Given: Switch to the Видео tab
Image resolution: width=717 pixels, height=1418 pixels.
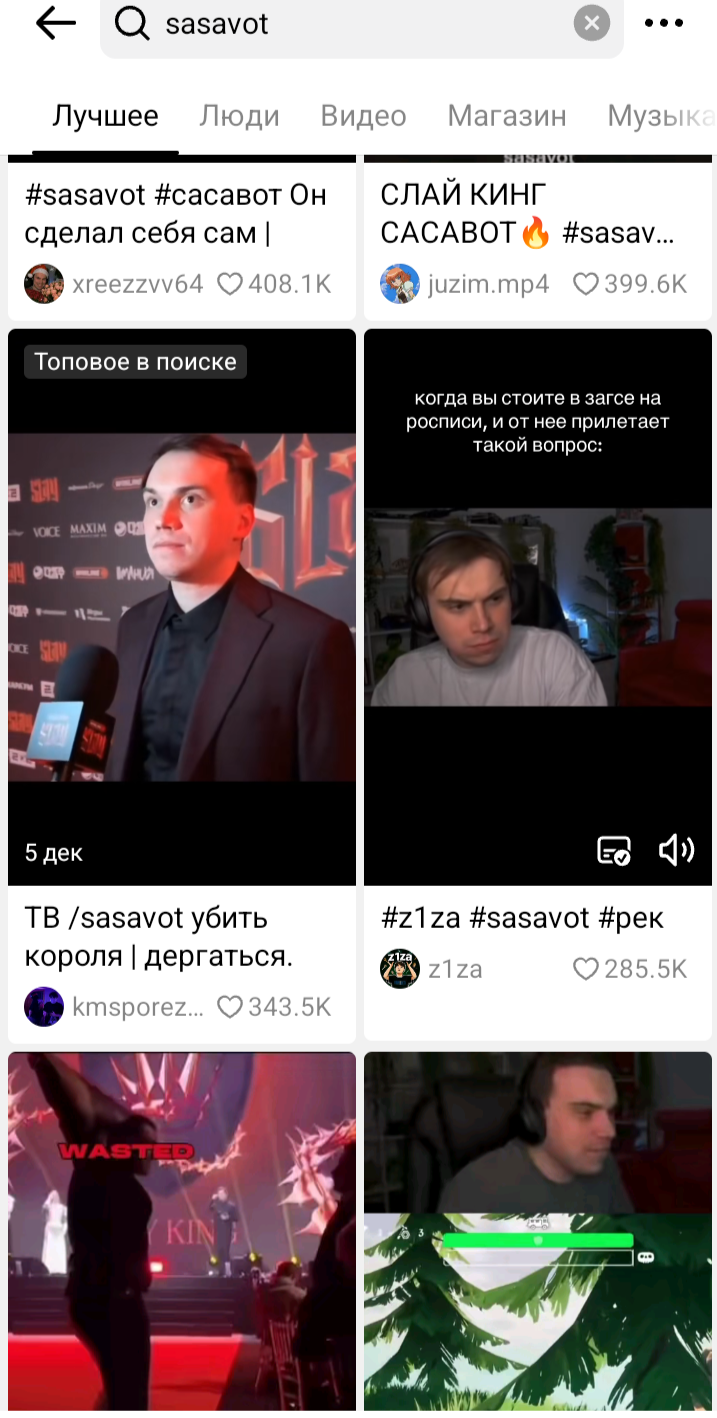Looking at the screenshot, I should [363, 116].
